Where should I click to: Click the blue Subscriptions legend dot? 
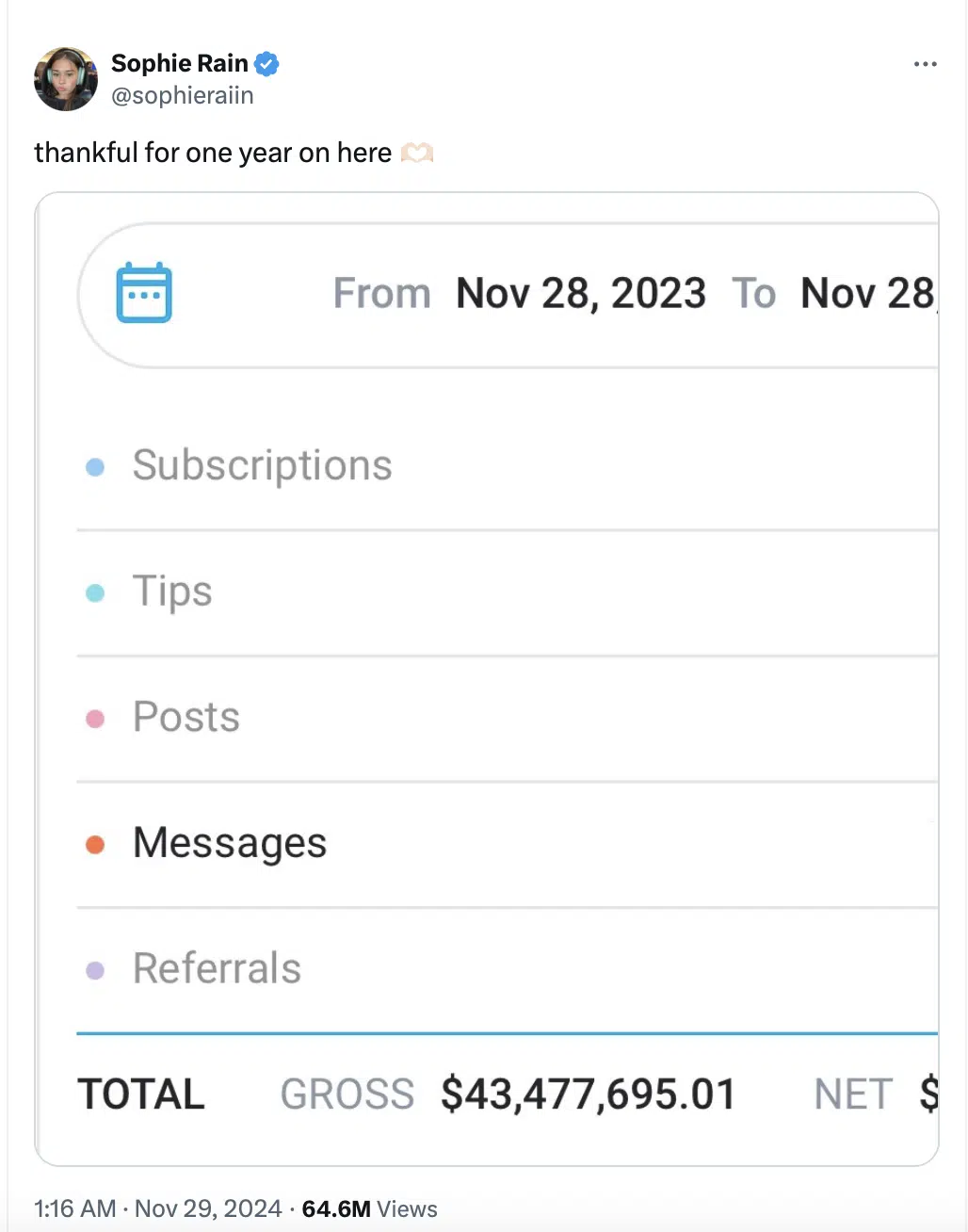(x=95, y=465)
